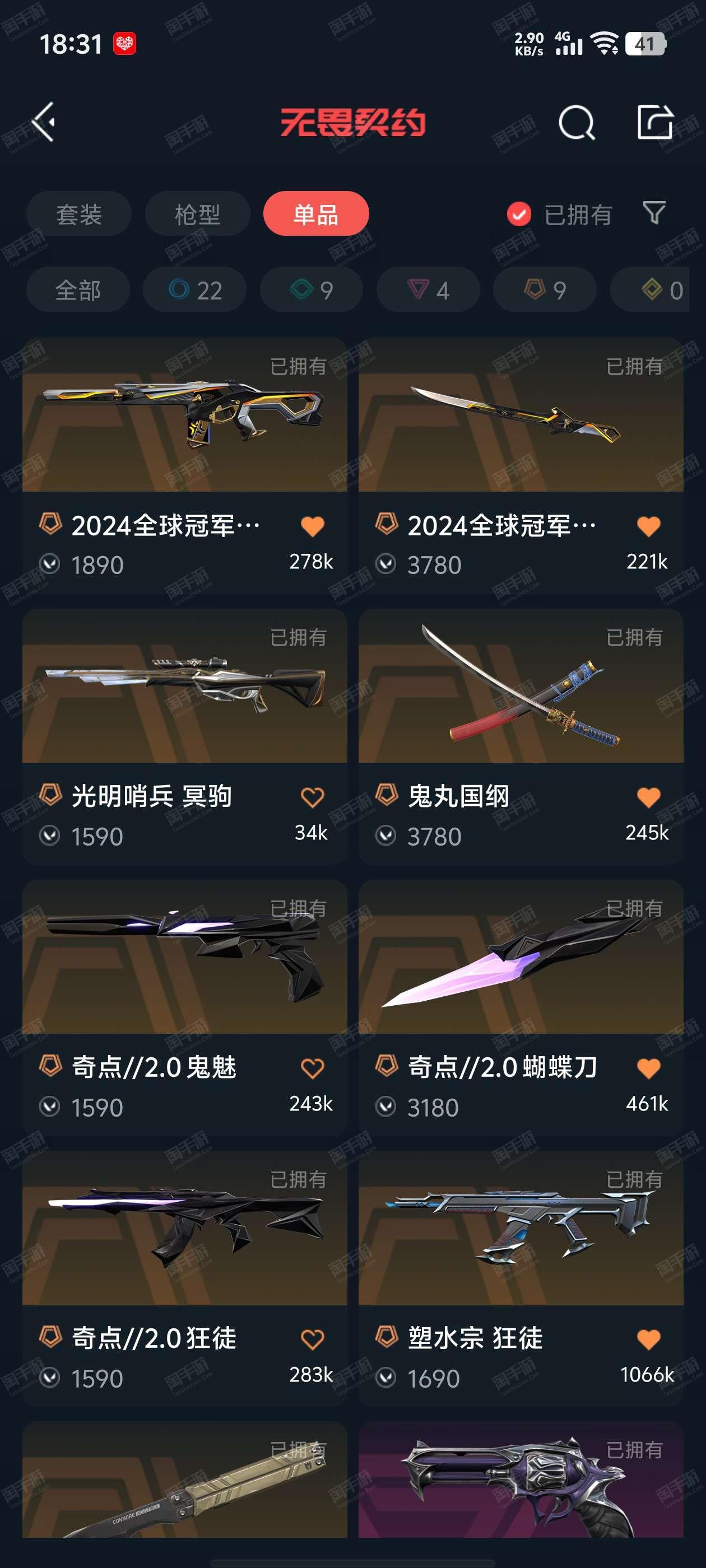
Task: Select the 全部 filter chip
Action: [78, 290]
